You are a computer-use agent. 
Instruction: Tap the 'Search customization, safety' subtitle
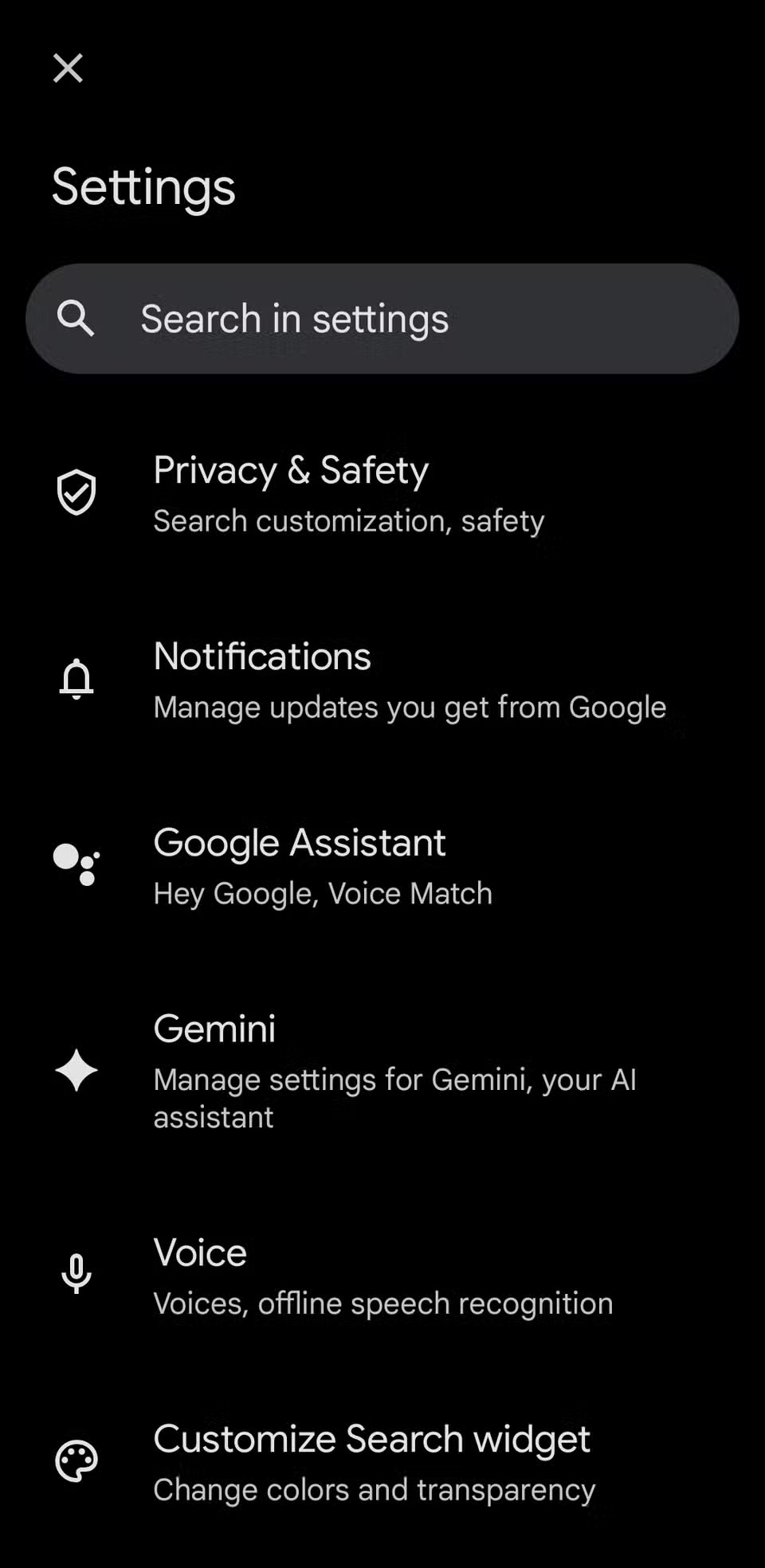click(348, 521)
